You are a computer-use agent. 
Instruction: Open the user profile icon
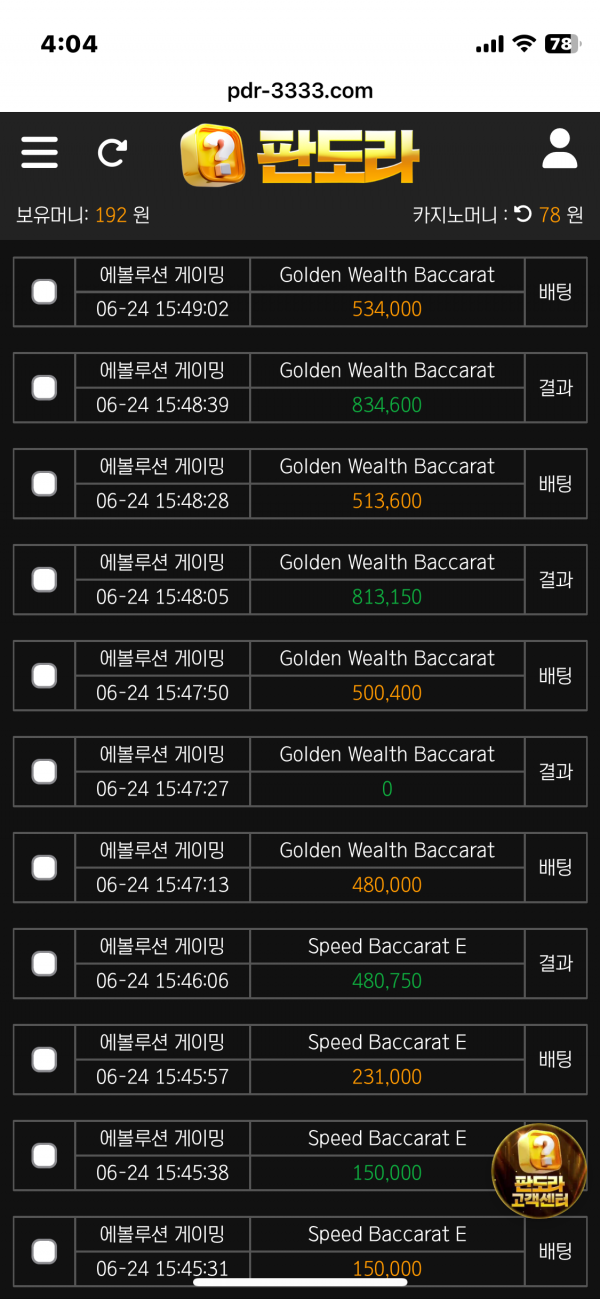pos(560,149)
